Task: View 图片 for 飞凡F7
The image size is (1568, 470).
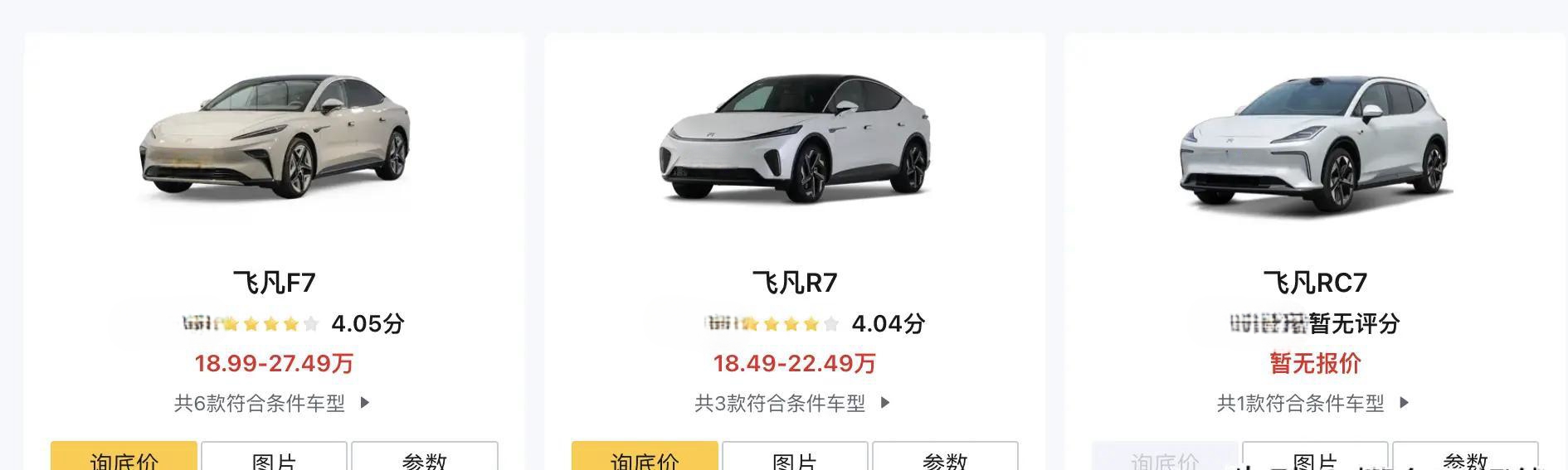Action: pos(274,457)
